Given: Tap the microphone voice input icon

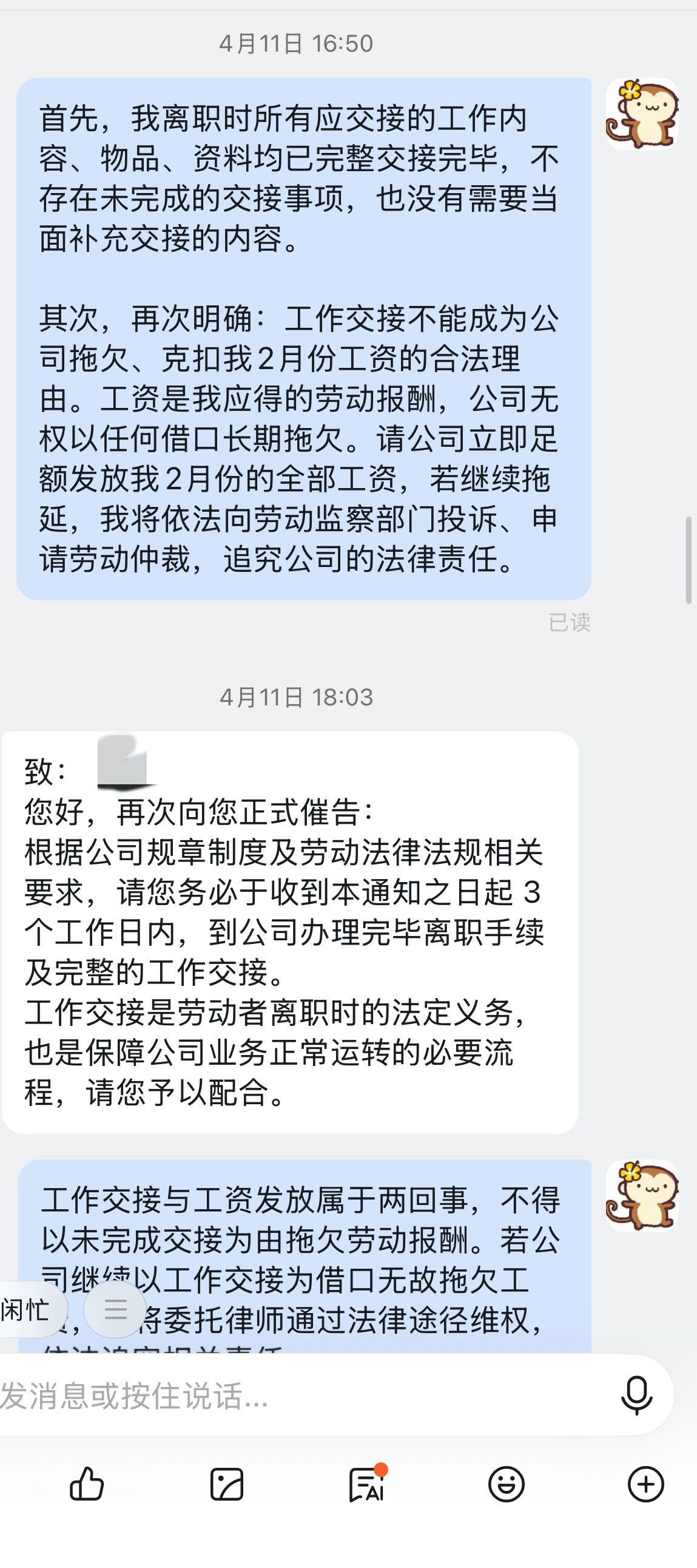Looking at the screenshot, I should [636, 1394].
